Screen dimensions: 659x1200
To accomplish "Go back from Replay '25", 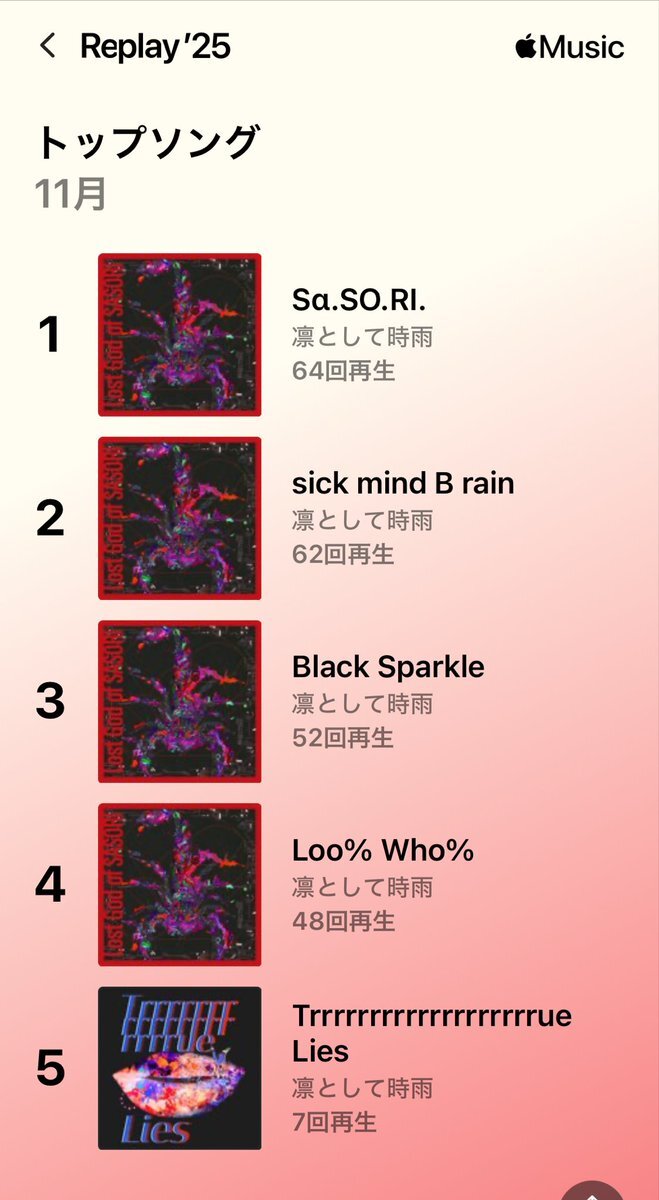I will pos(47,46).
